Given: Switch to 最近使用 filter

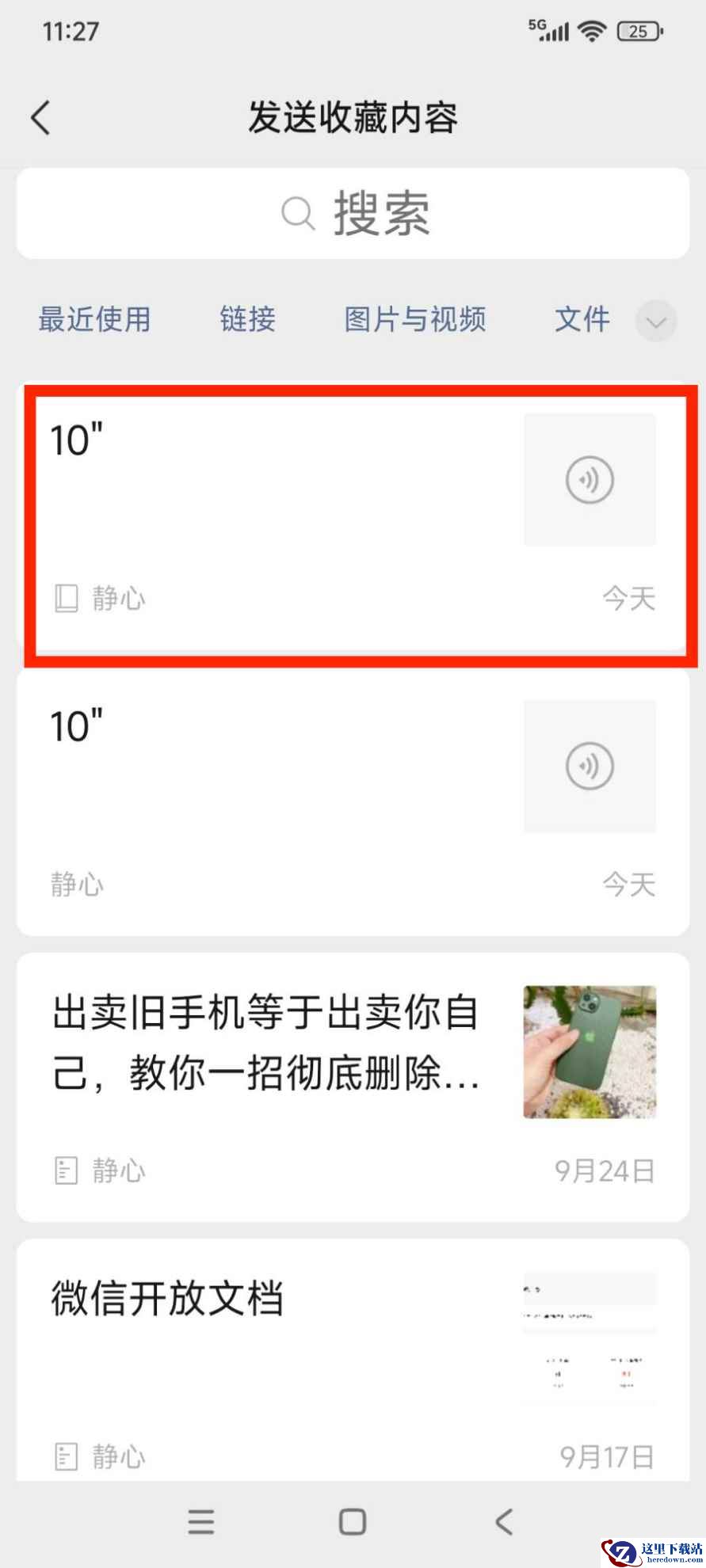Looking at the screenshot, I should pyautogui.click(x=94, y=320).
